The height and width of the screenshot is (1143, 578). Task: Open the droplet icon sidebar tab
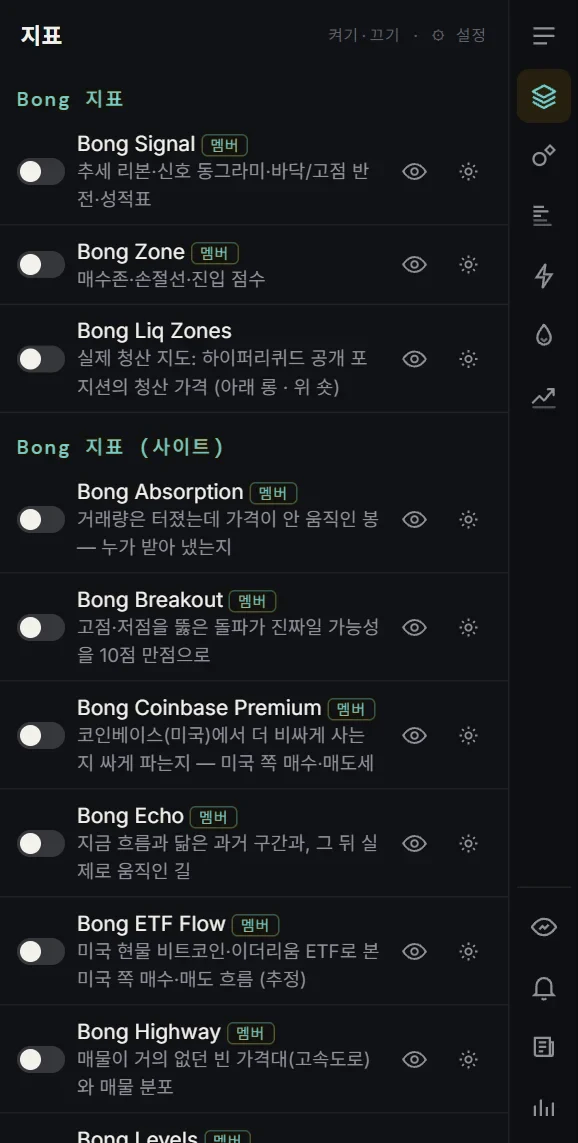544,335
